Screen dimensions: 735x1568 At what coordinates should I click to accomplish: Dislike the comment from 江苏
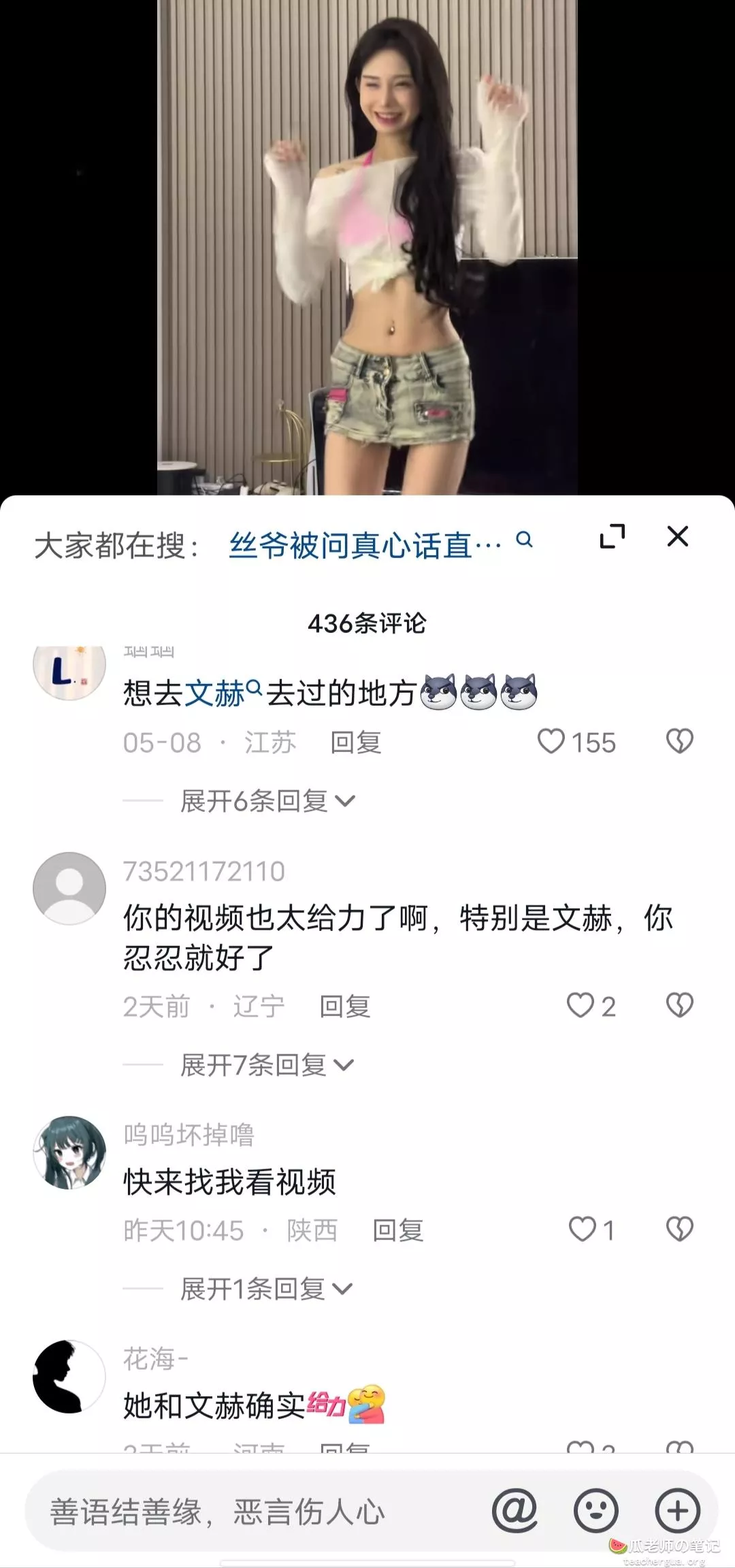tap(679, 741)
